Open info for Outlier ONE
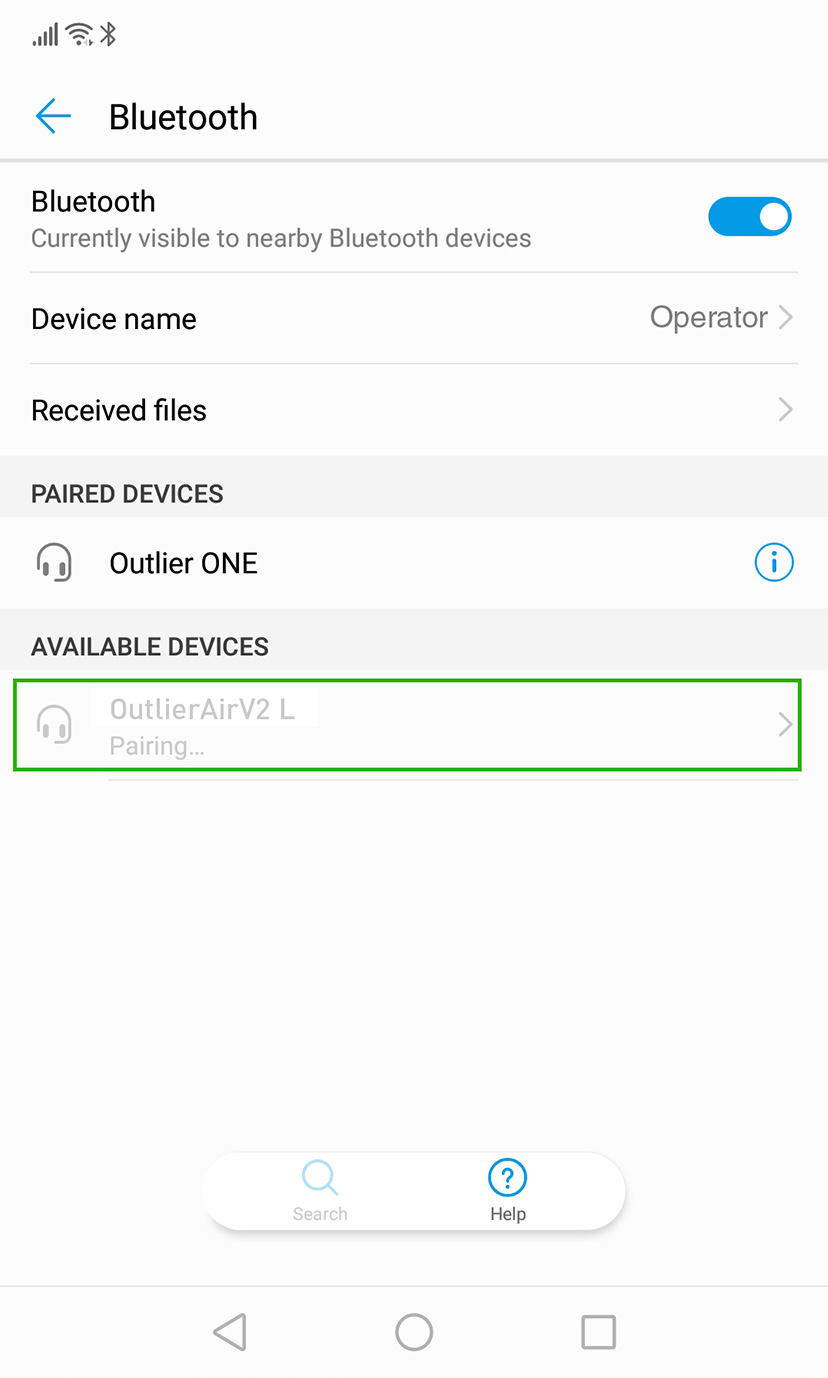Screen dimensions: 828x1378 tap(773, 563)
